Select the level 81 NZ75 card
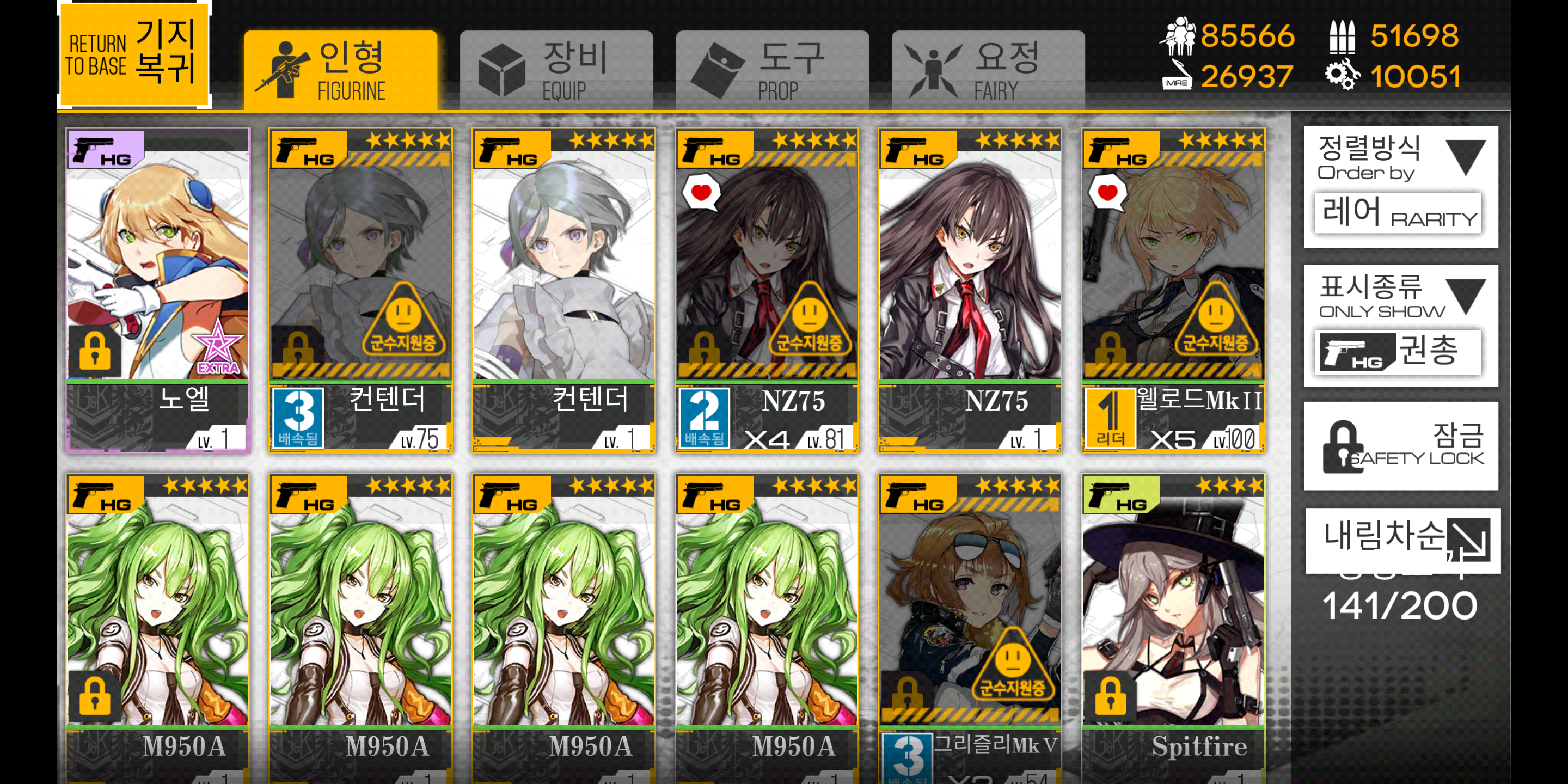This screenshot has height=784, width=1568. point(767,289)
